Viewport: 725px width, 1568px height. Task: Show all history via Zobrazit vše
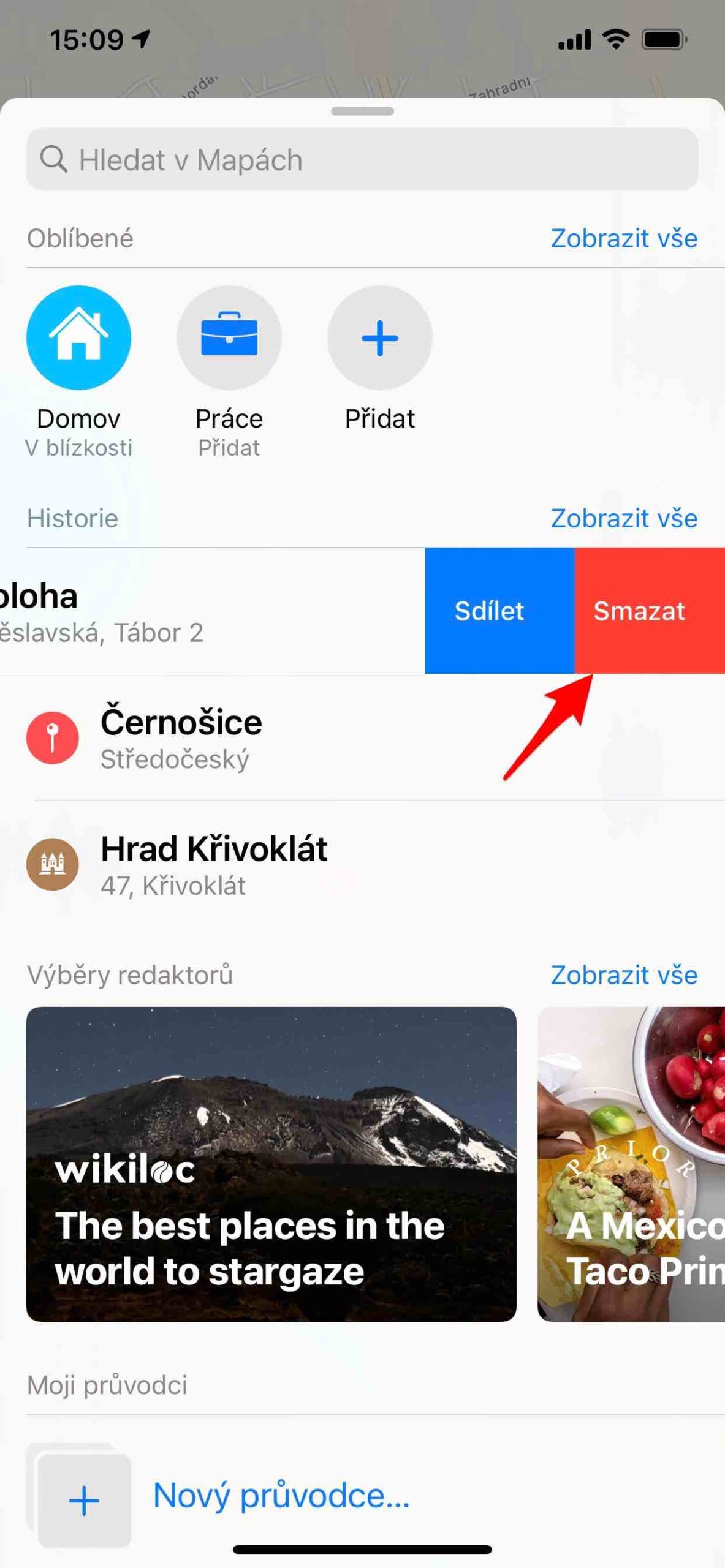tap(625, 518)
